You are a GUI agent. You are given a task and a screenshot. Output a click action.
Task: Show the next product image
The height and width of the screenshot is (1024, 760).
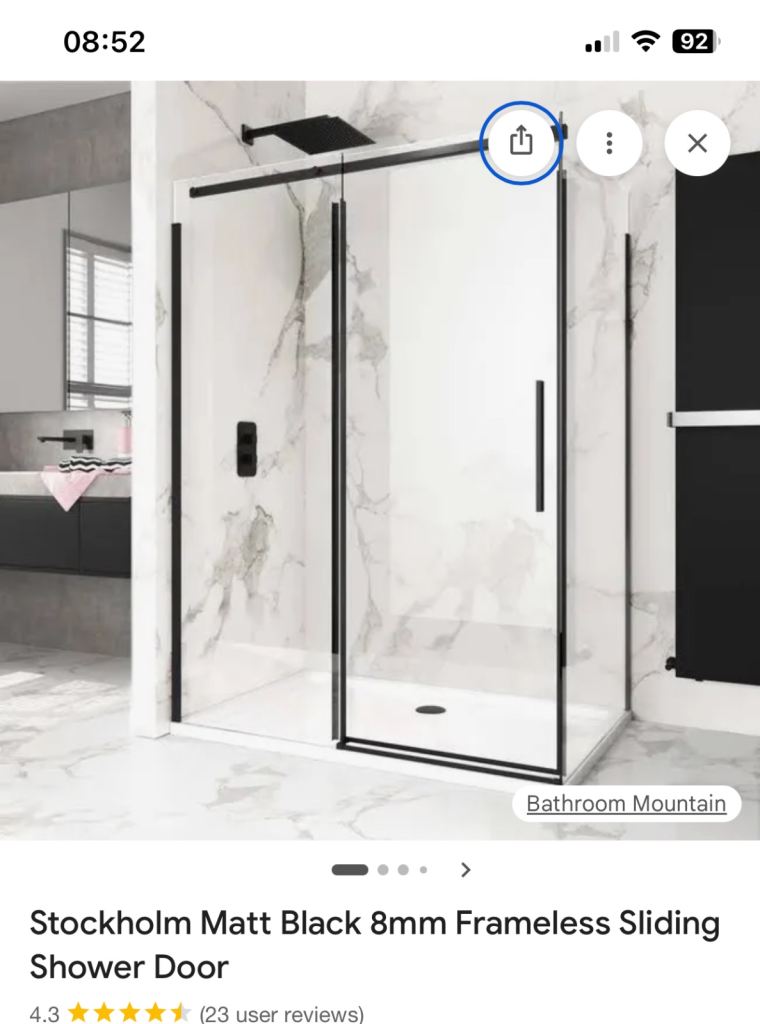(466, 869)
